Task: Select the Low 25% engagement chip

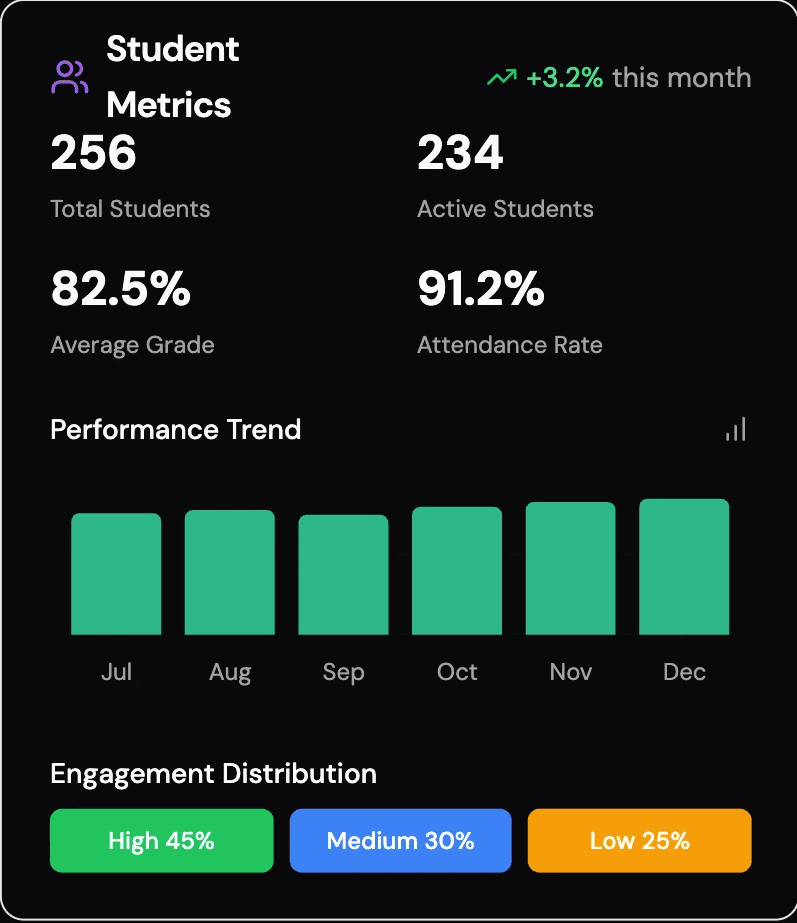Action: pos(639,841)
